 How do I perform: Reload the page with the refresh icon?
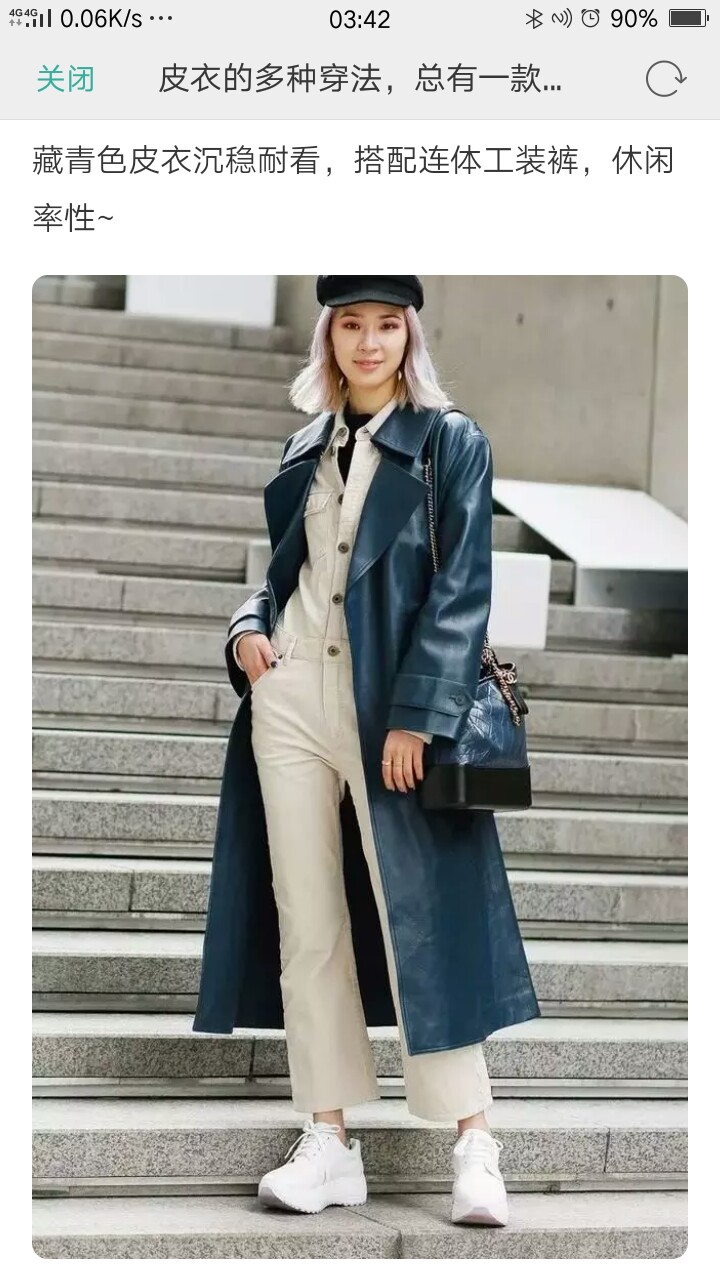665,79
